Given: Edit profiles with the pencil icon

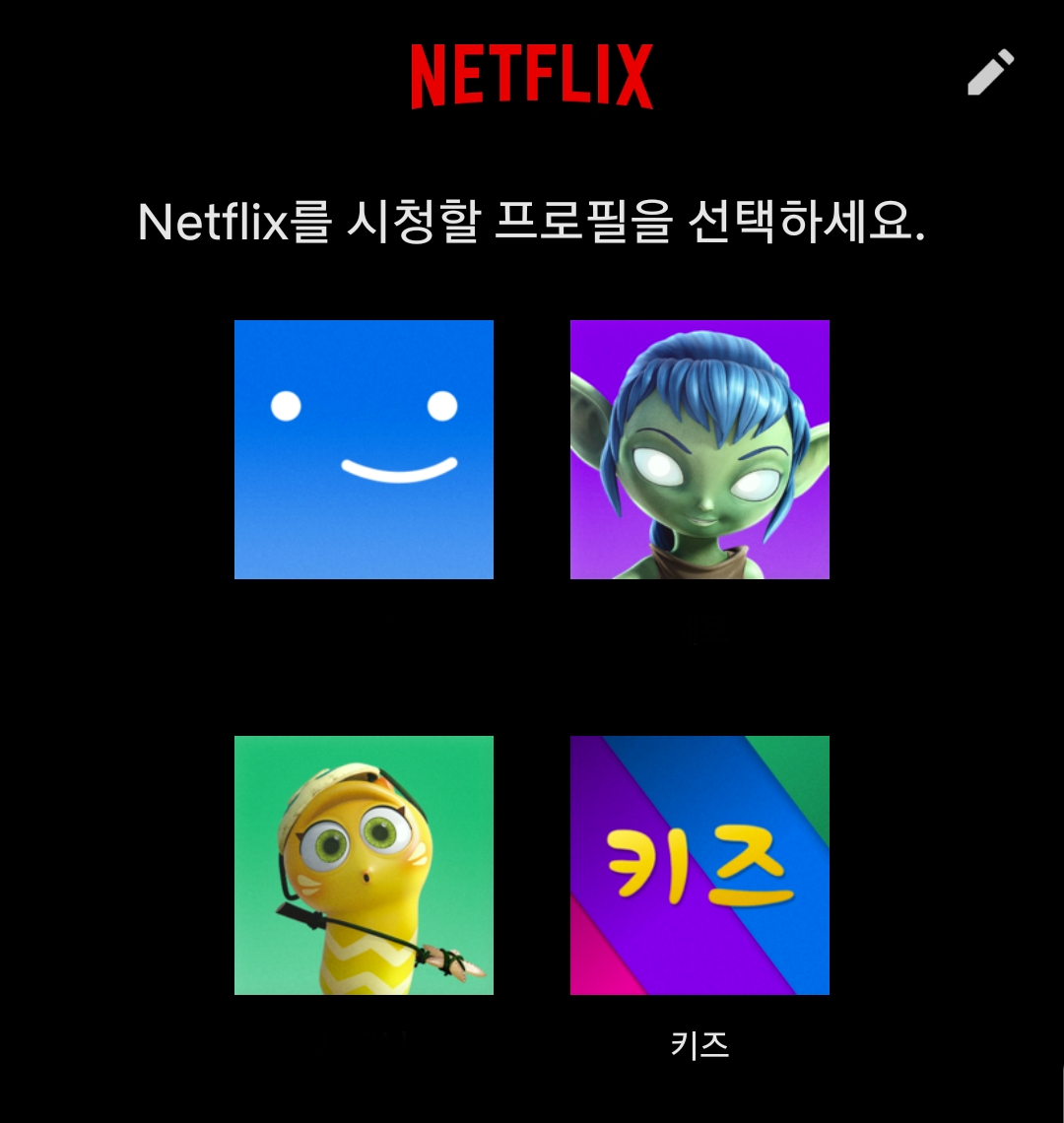Looking at the screenshot, I should coord(990,72).
